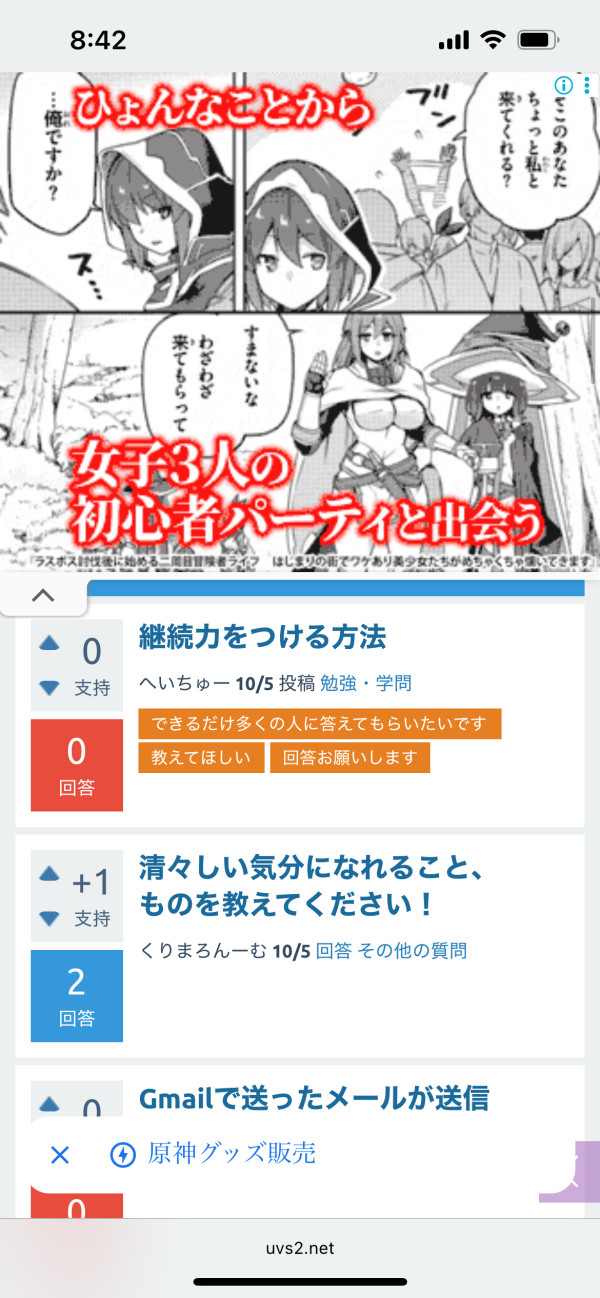Viewport: 600px width, 1298px height.
Task: Select the 教えてほしい tag
Action: pos(201,757)
